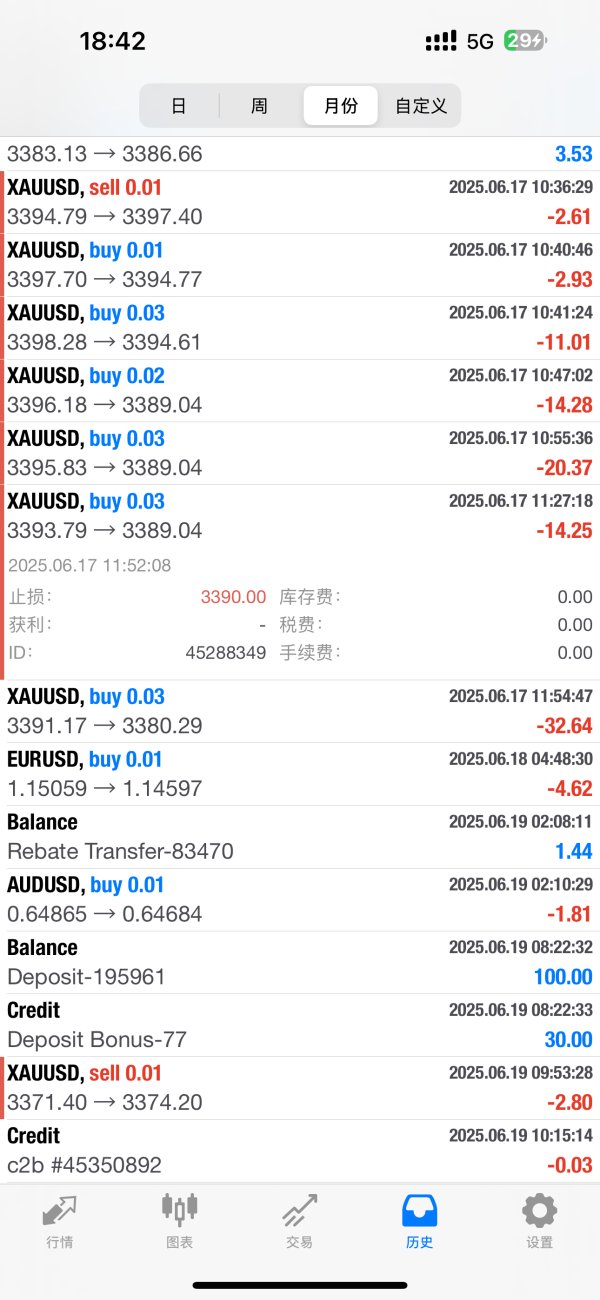Expand XAUUSD sell 0.01 trade at 10:36:29
The image size is (600, 1300).
click(x=300, y=202)
